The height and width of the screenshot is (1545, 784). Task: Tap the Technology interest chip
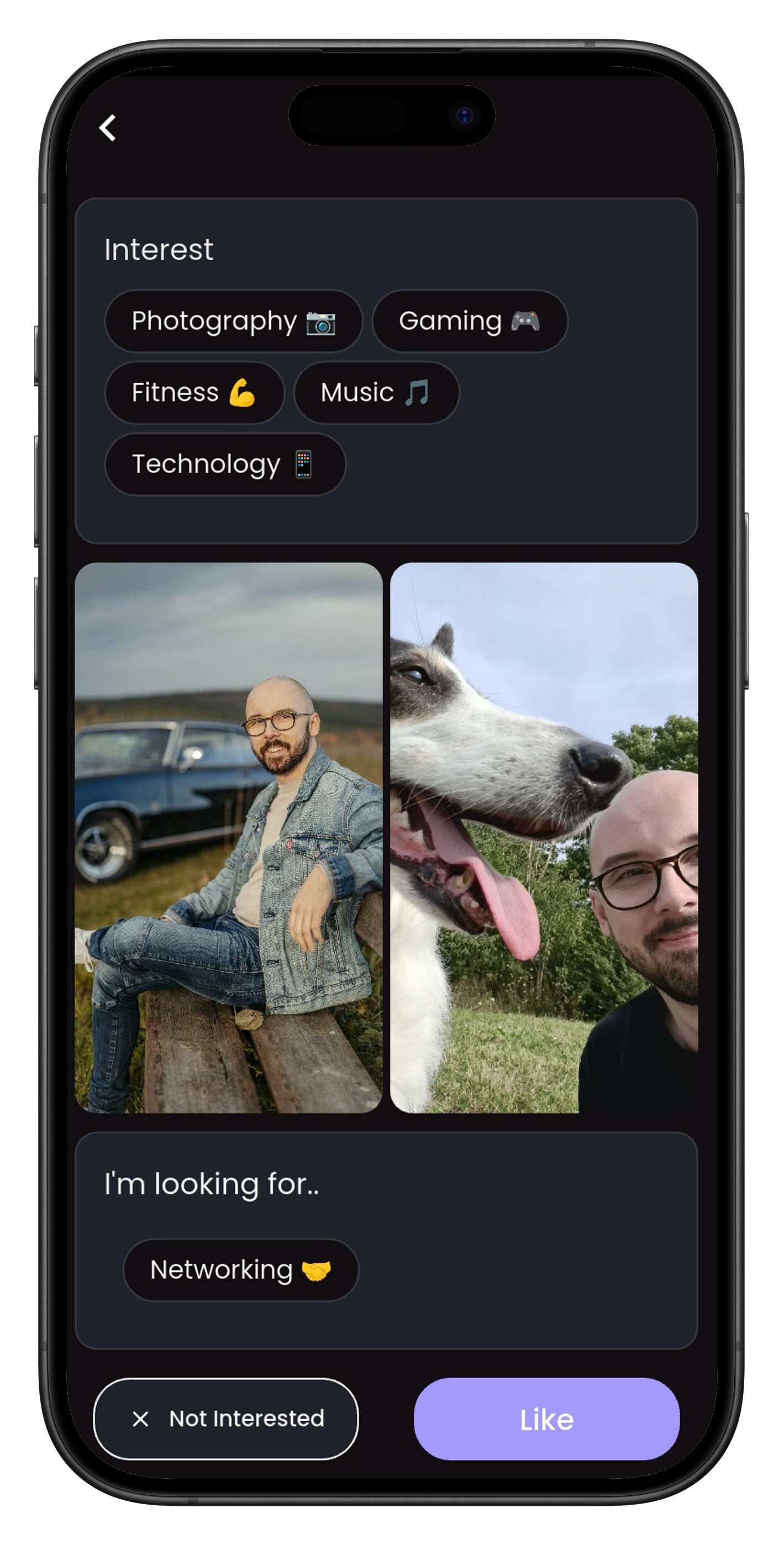[224, 464]
